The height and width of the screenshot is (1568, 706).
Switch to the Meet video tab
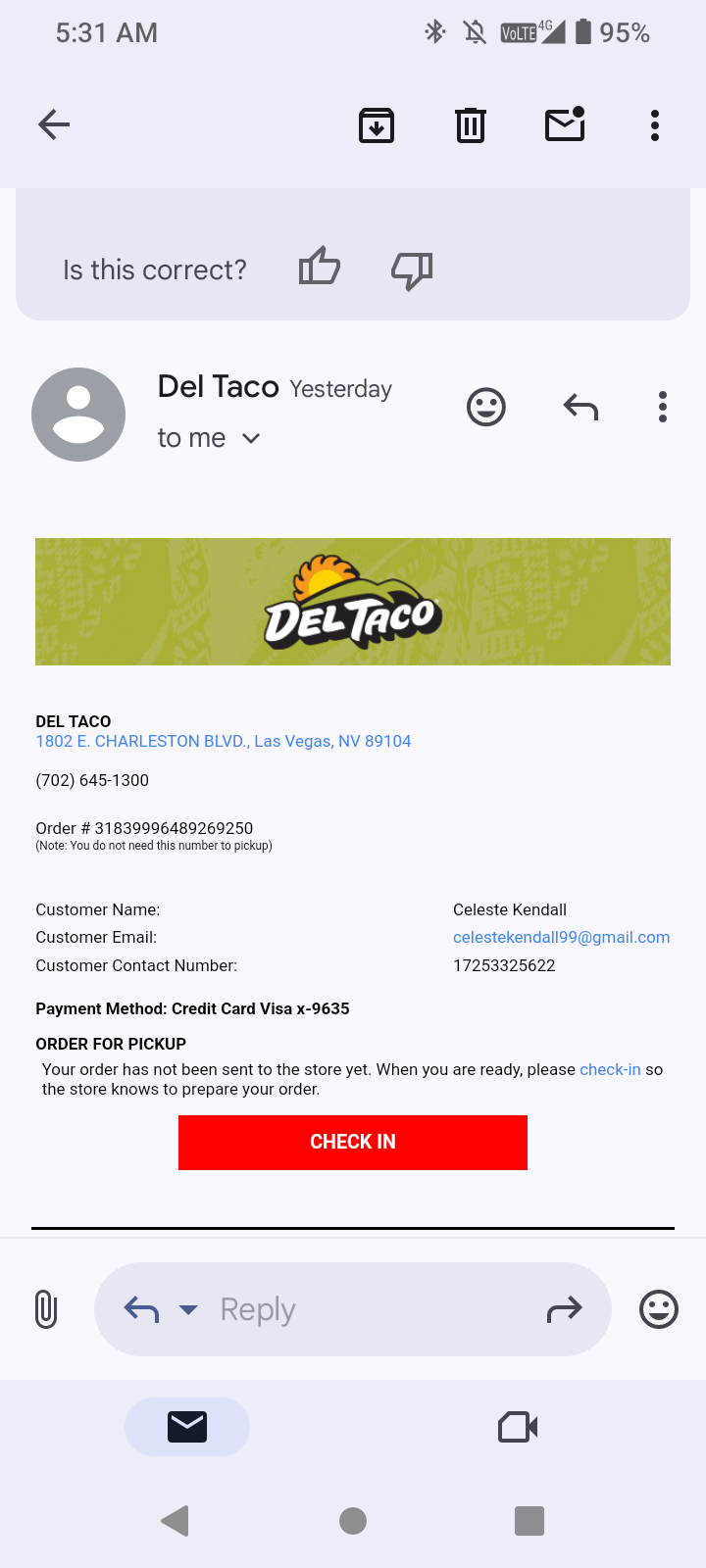click(518, 1427)
